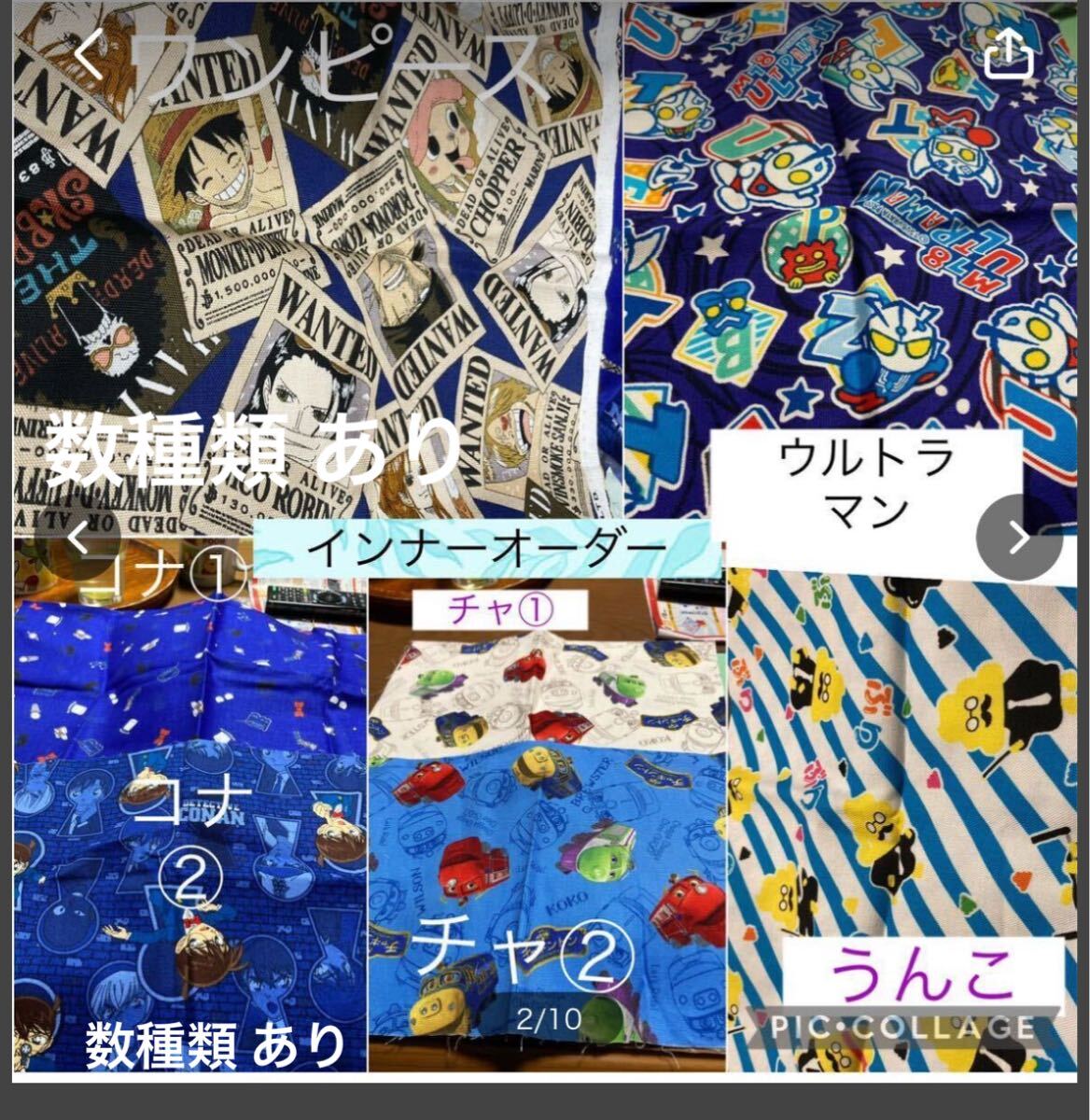This screenshot has width=1090, height=1120.
Task: Share this listing
Action: click(x=1010, y=56)
